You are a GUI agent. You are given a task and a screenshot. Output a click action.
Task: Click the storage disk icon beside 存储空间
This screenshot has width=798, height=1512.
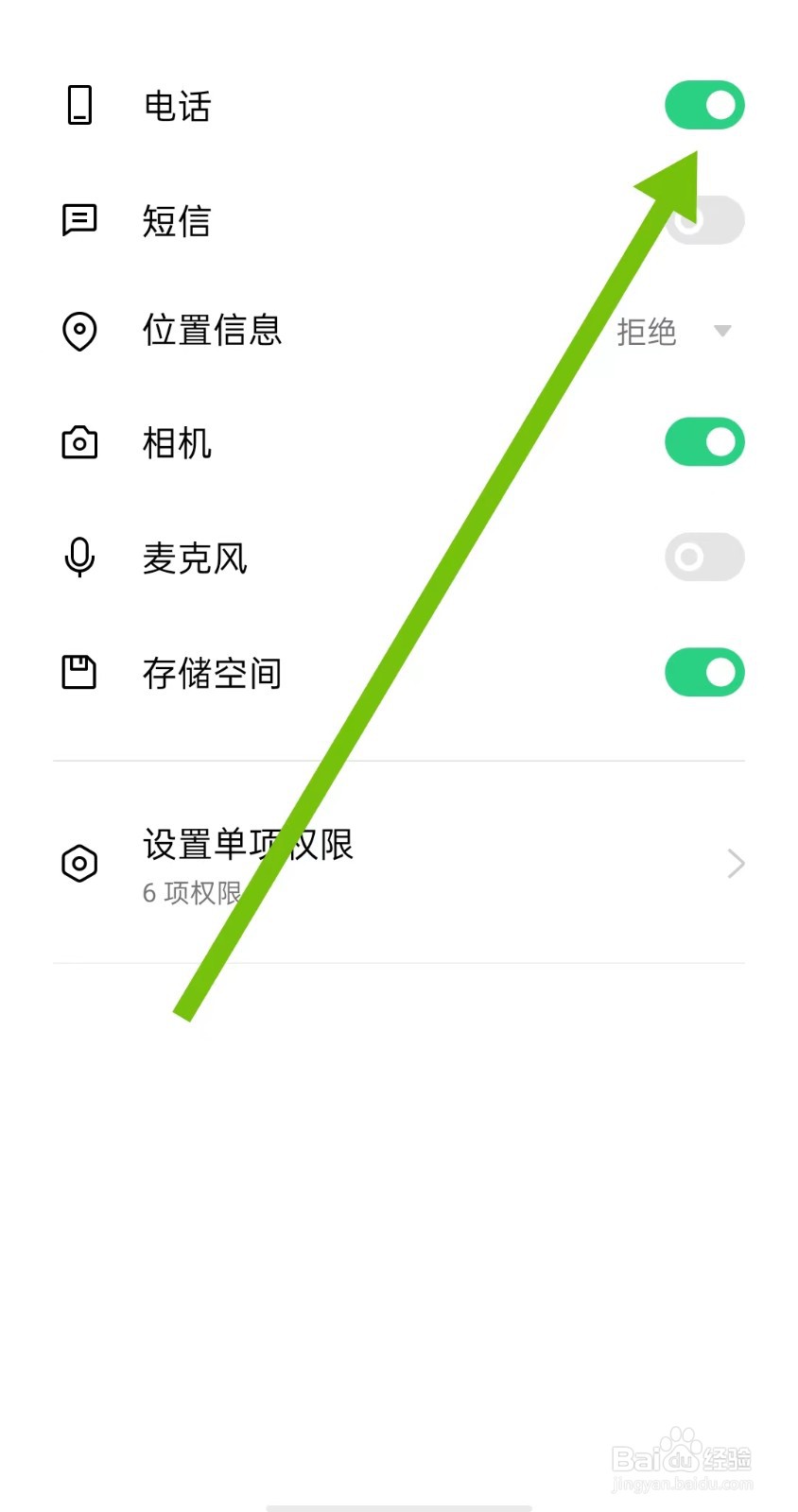(79, 673)
